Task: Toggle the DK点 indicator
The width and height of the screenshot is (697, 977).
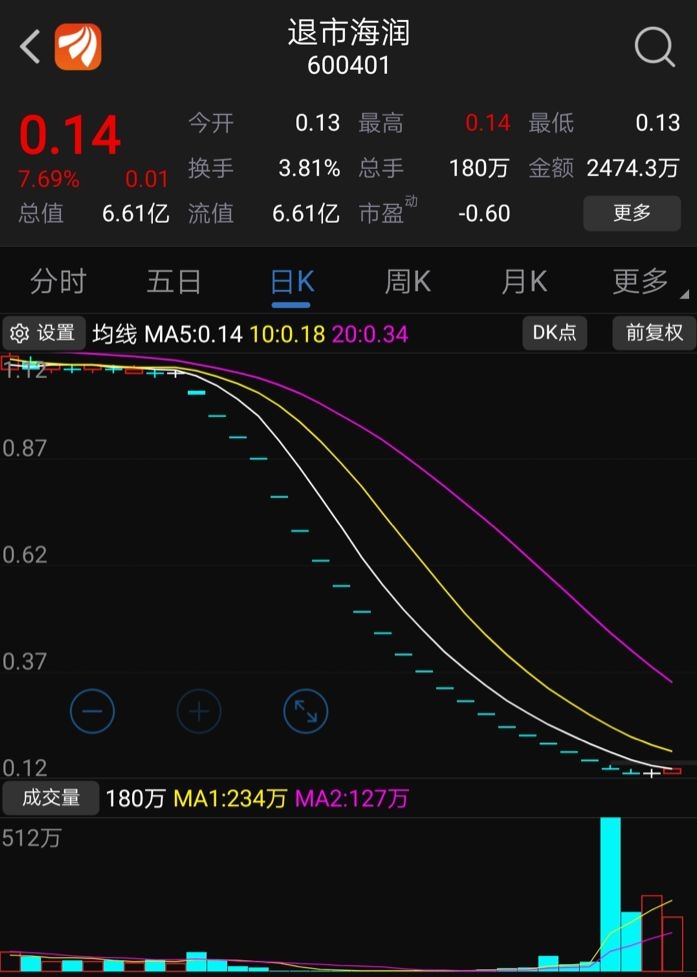Action: click(554, 333)
